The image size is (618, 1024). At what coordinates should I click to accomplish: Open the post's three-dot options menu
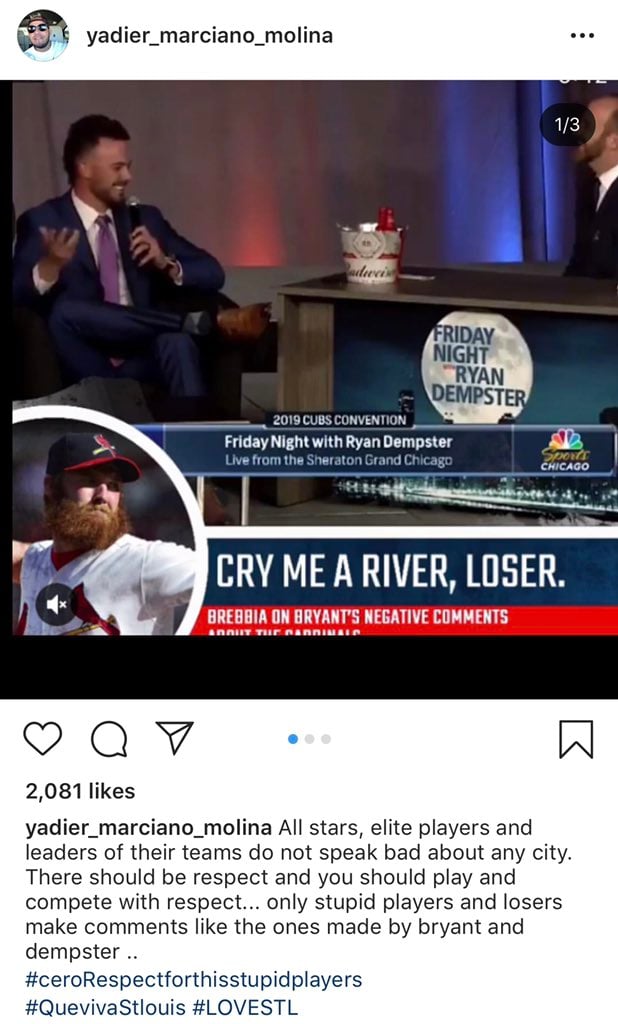[x=581, y=36]
